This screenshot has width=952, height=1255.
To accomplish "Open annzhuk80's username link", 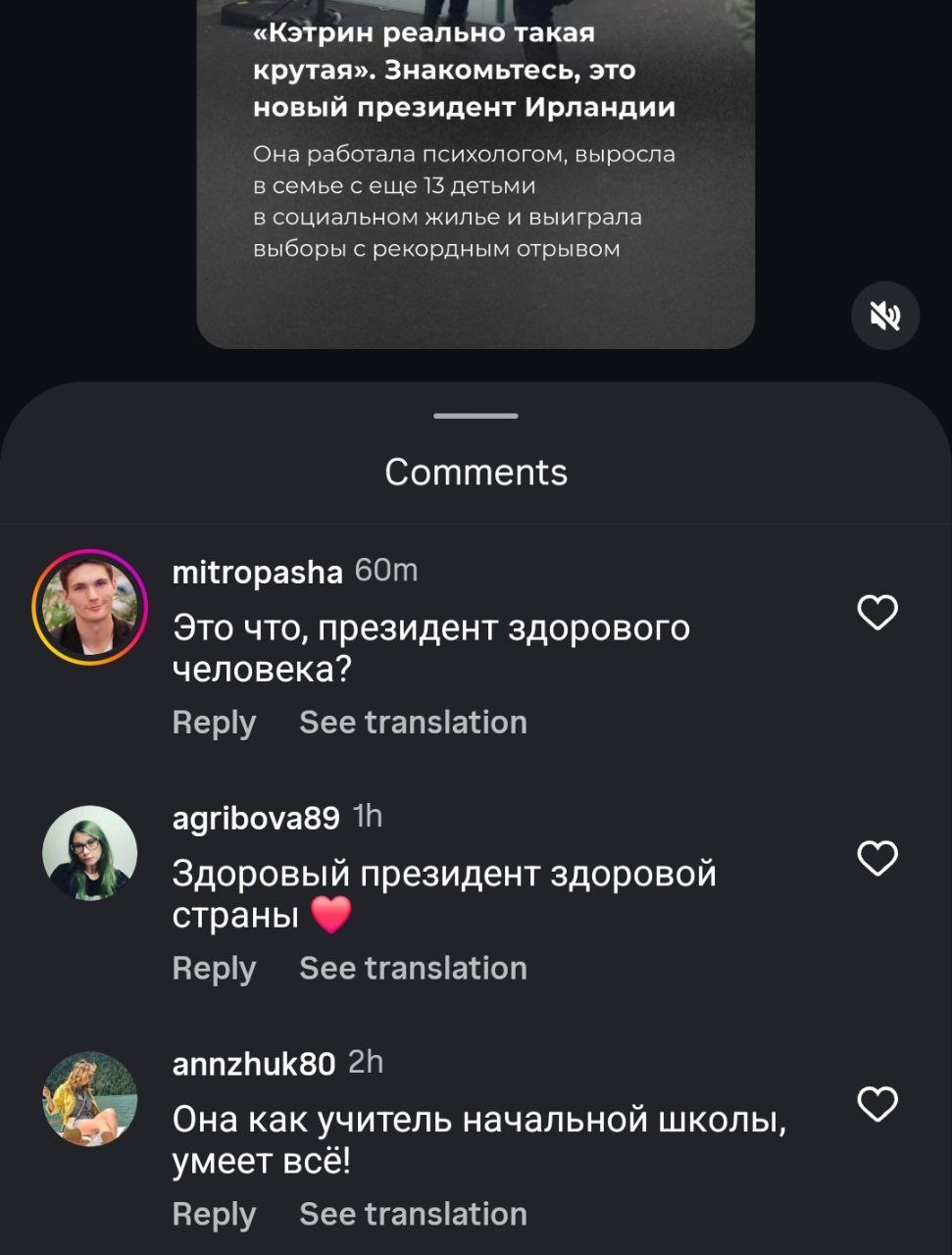I will (253, 1064).
